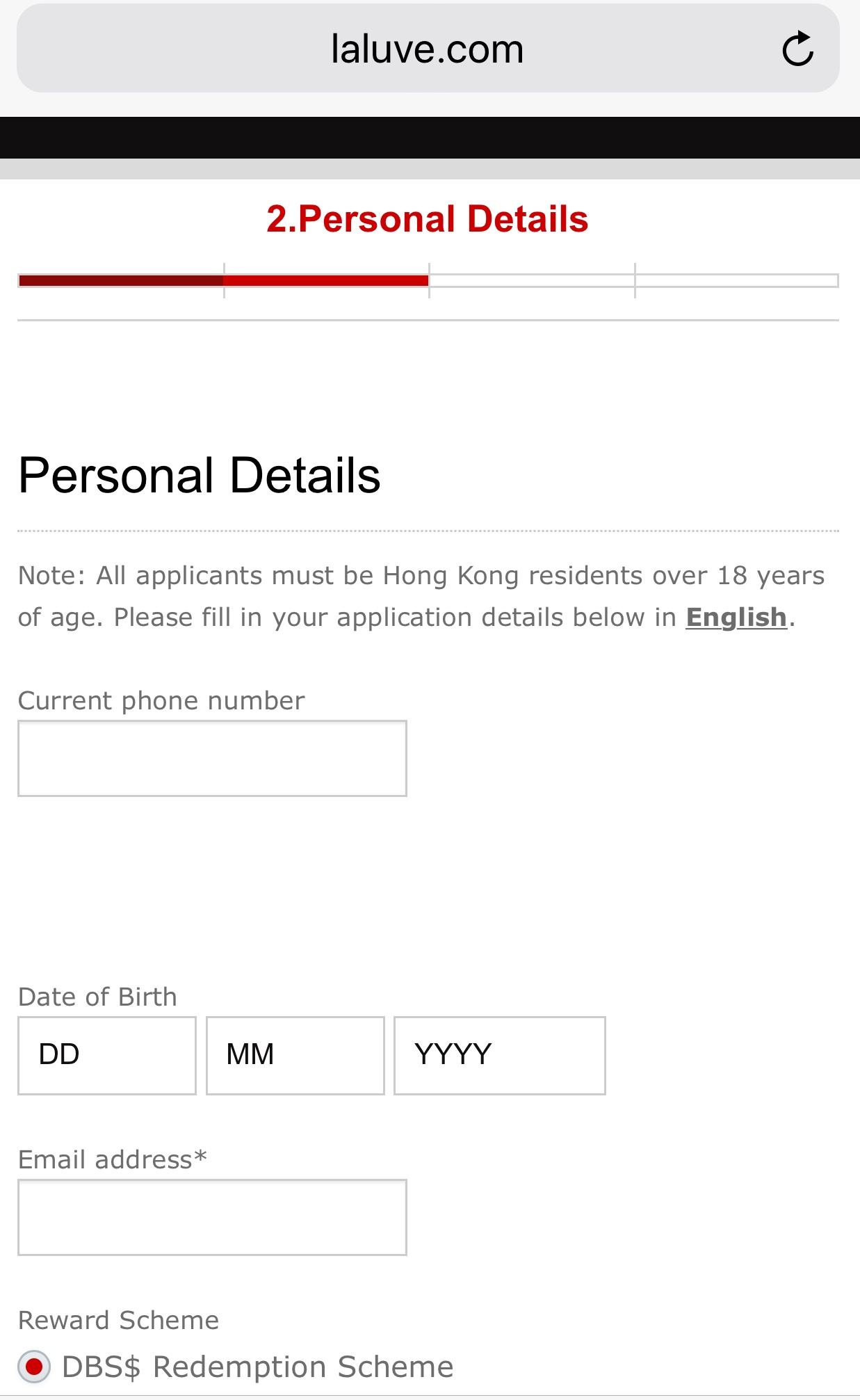860x1400 pixels.
Task: Click the Current phone number label
Action: pyautogui.click(x=162, y=700)
